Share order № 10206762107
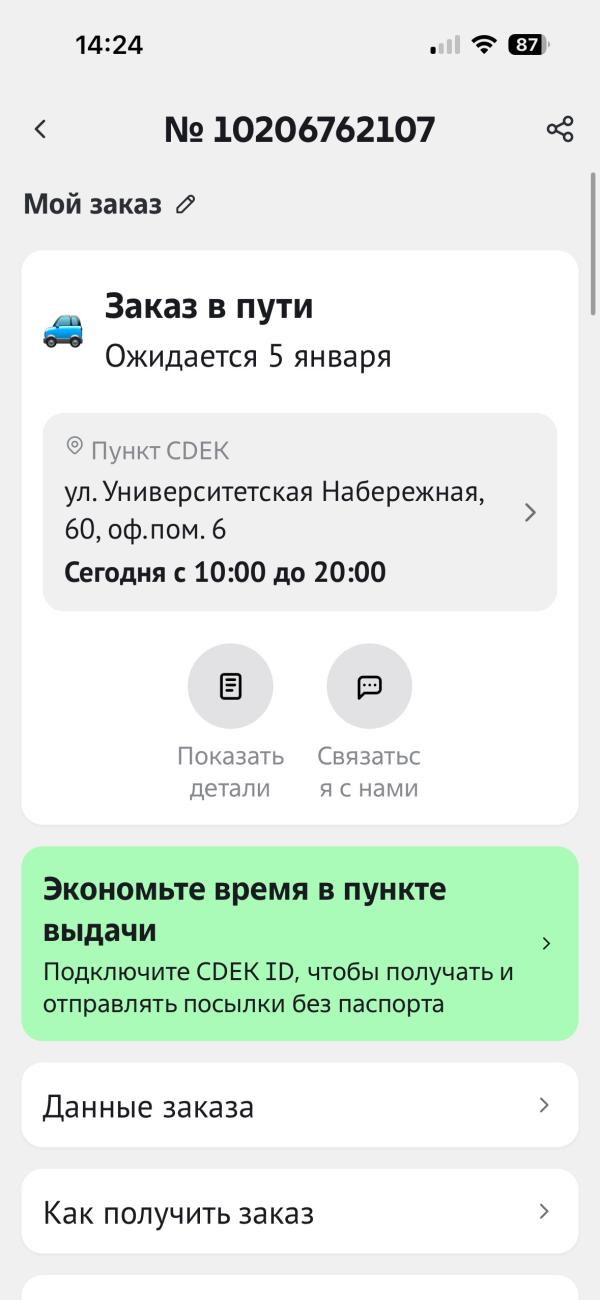The width and height of the screenshot is (600, 1300). (560, 129)
